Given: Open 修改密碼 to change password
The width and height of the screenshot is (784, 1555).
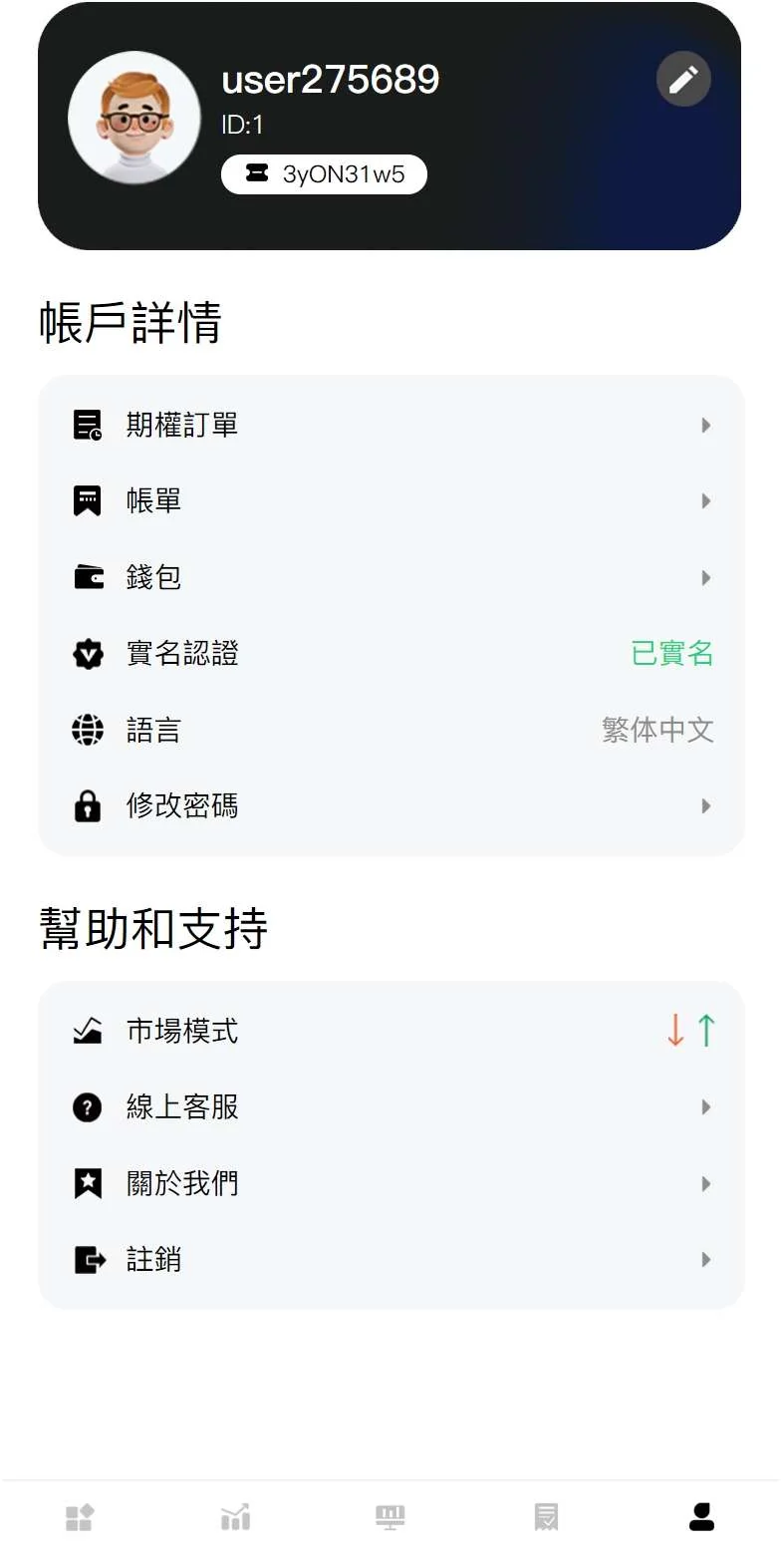Looking at the screenshot, I should pyautogui.click(x=391, y=805).
